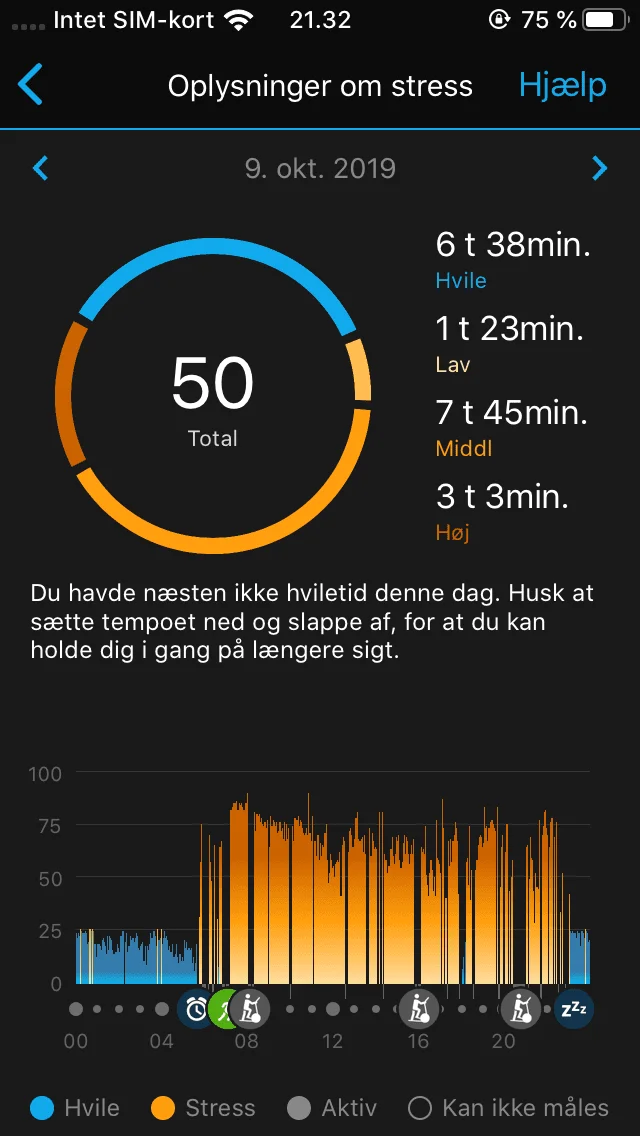
Task: Tap the workout marker near 20
Action: click(520, 1008)
